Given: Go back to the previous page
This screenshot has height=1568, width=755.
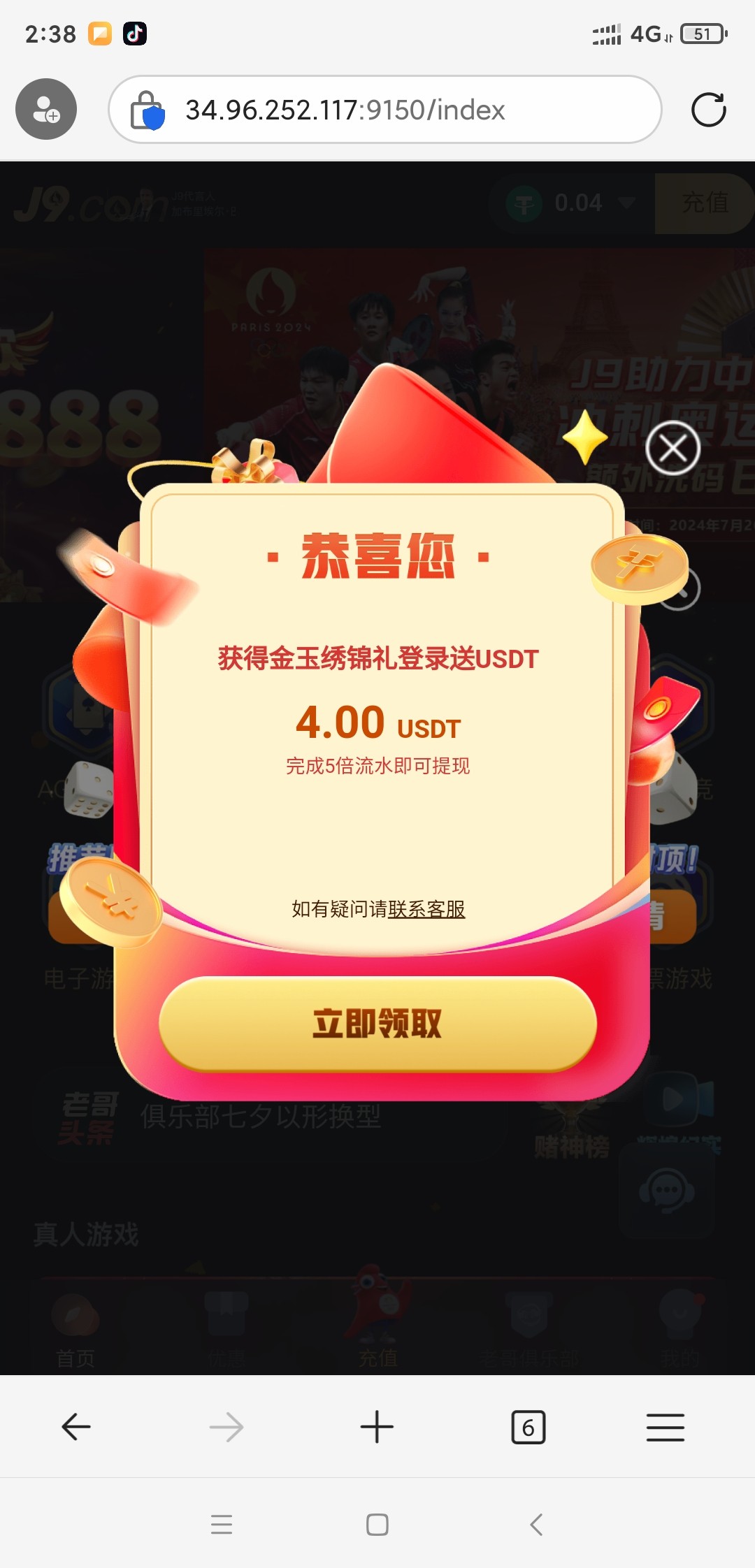Looking at the screenshot, I should coord(75,1427).
